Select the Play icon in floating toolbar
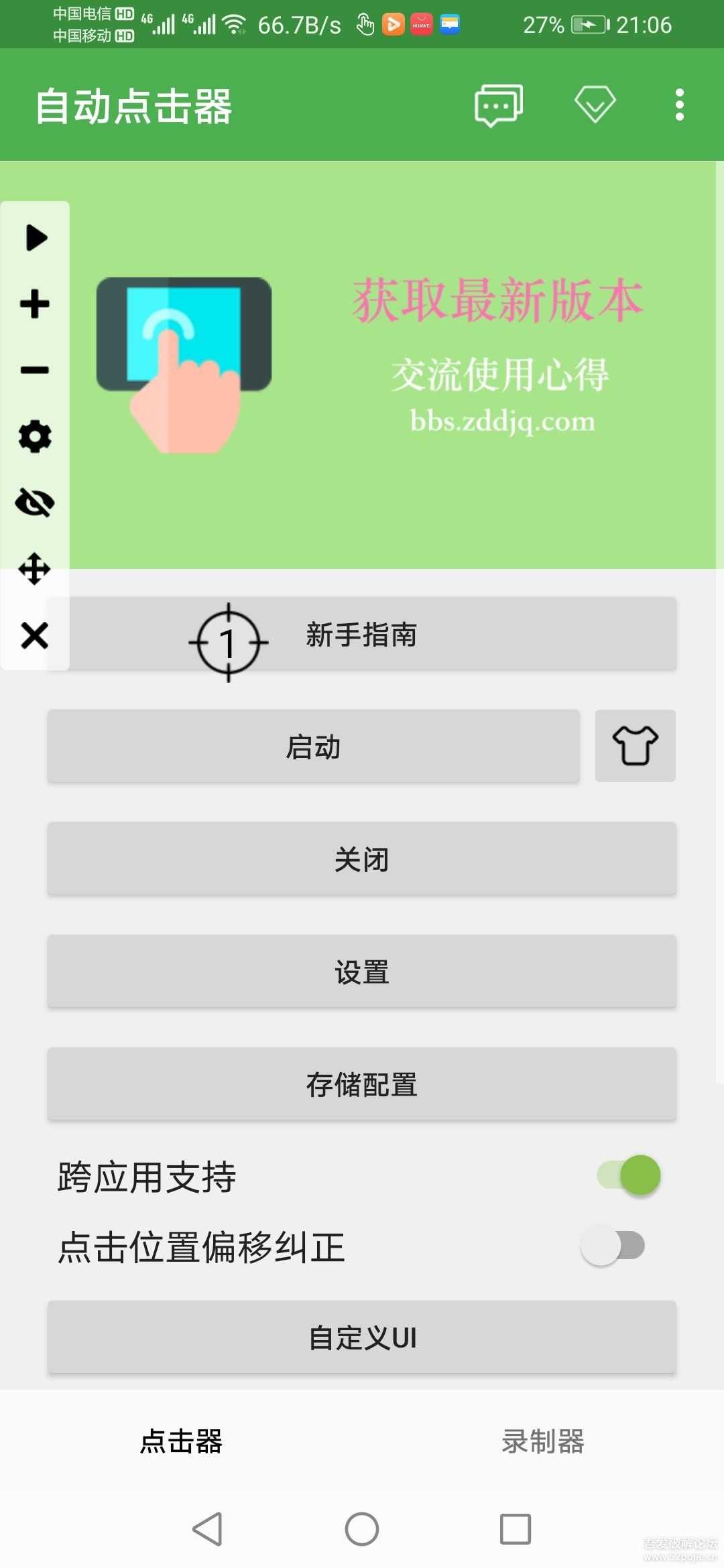Screen dimensions: 724x1568 coord(35,236)
